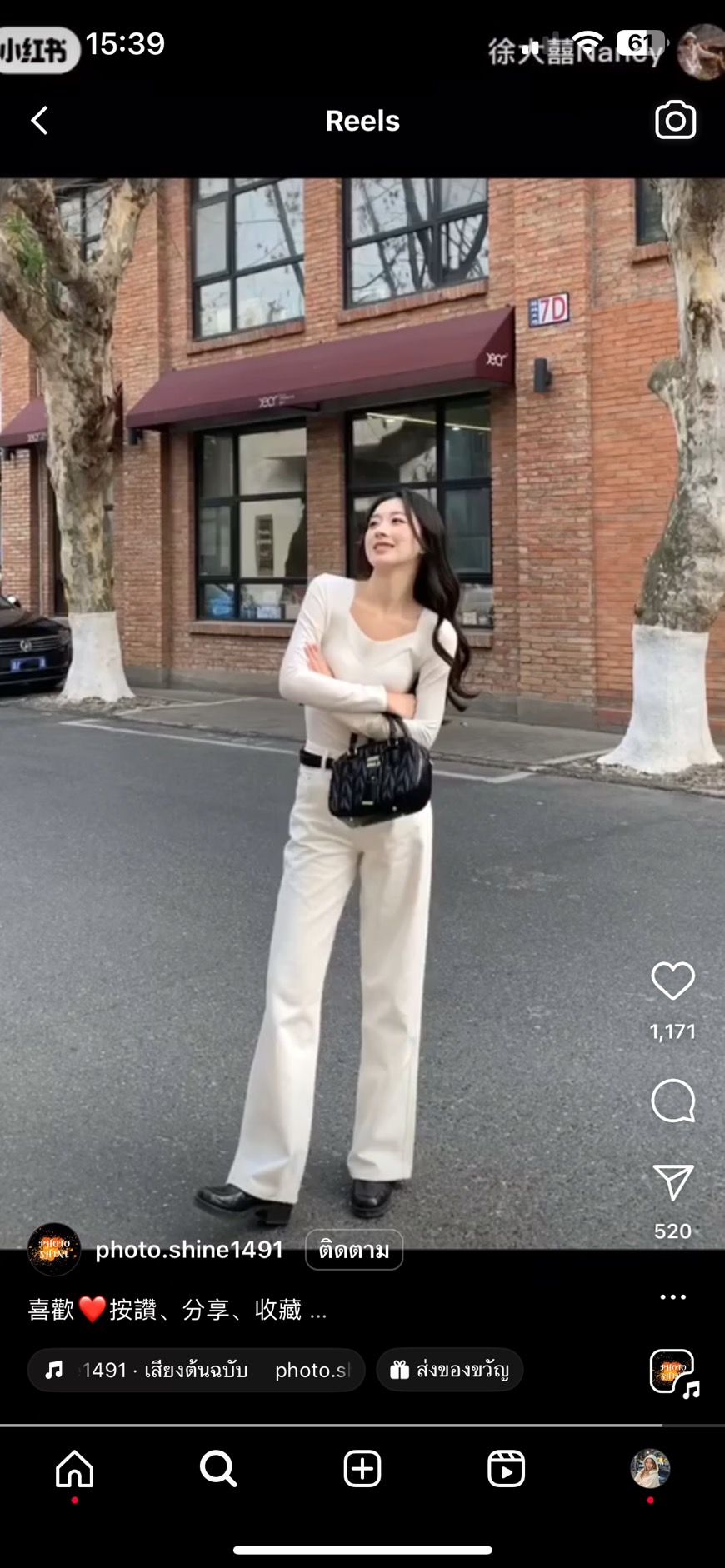Switch to the Search tab
The height and width of the screenshot is (1568, 725).
218,1468
